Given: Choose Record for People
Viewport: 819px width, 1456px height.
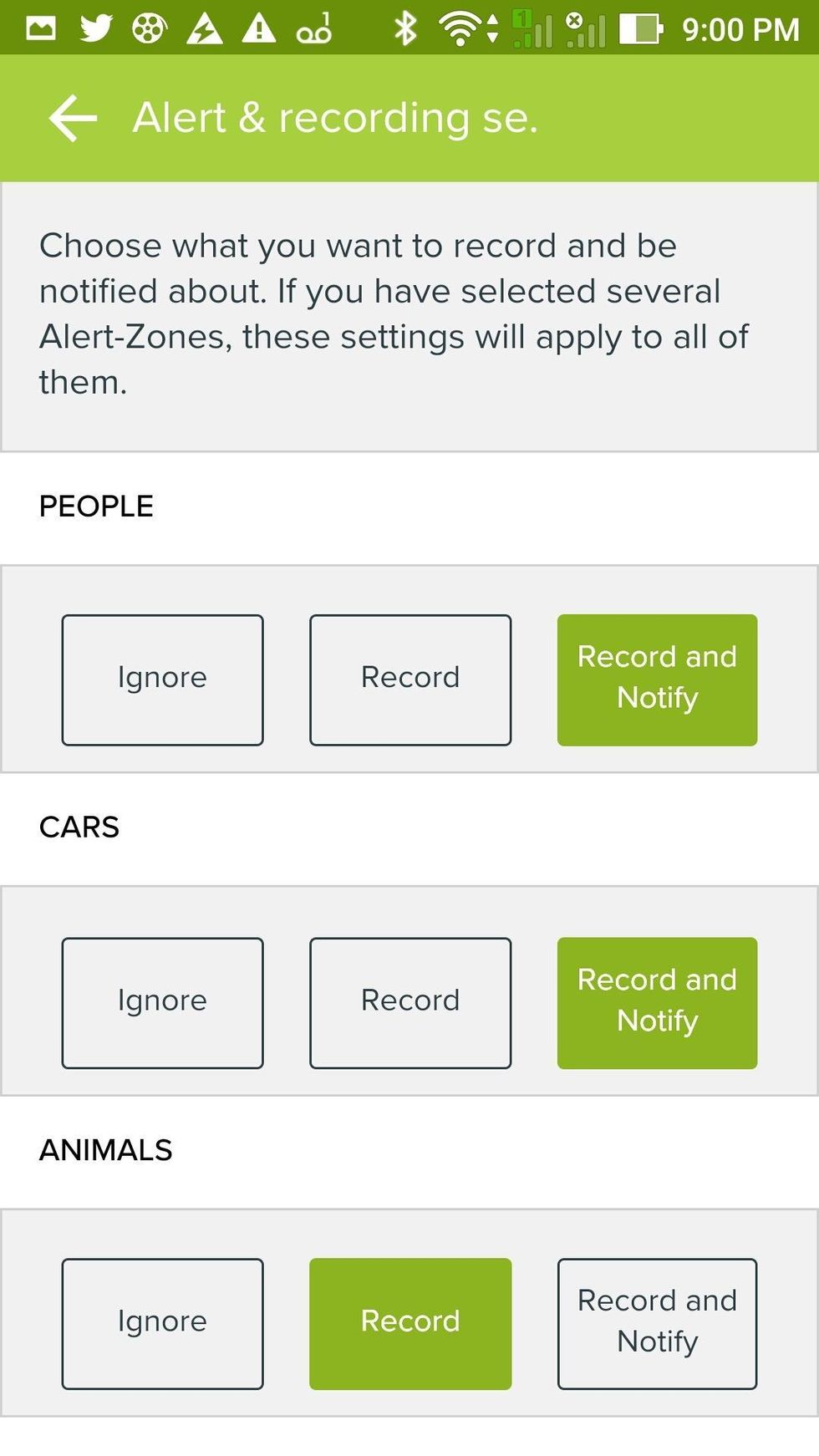Looking at the screenshot, I should click(x=410, y=680).
